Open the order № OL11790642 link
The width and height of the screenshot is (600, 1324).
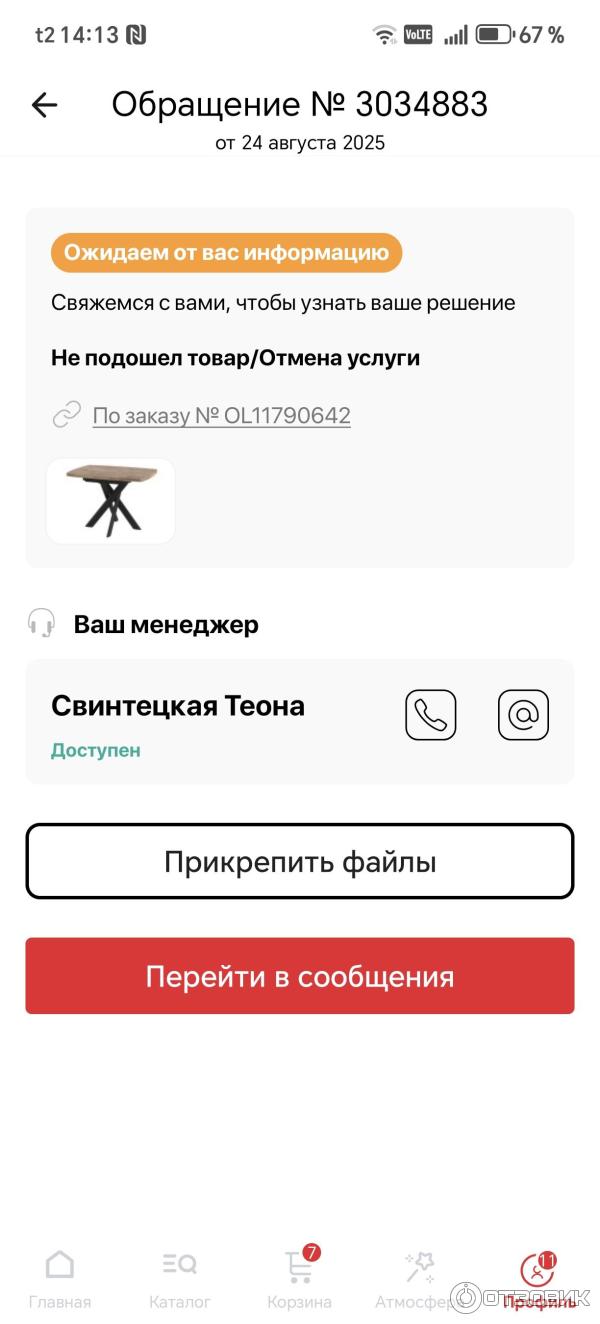pyautogui.click(x=221, y=415)
